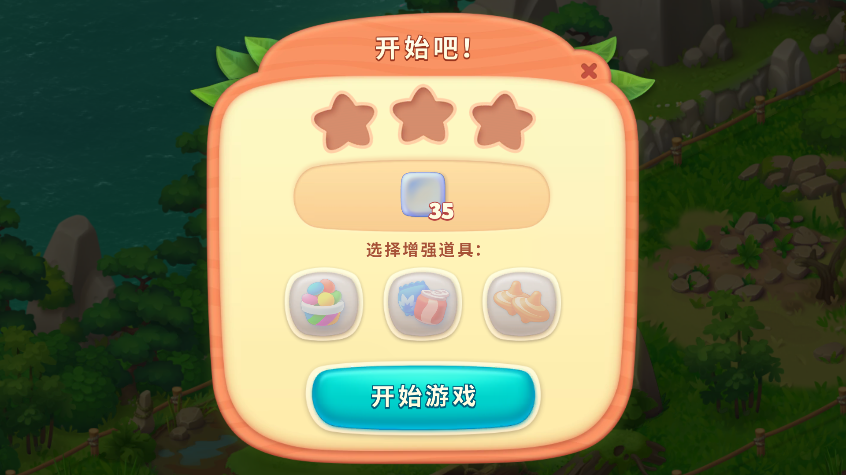Select the paper planes booster

point(521,303)
